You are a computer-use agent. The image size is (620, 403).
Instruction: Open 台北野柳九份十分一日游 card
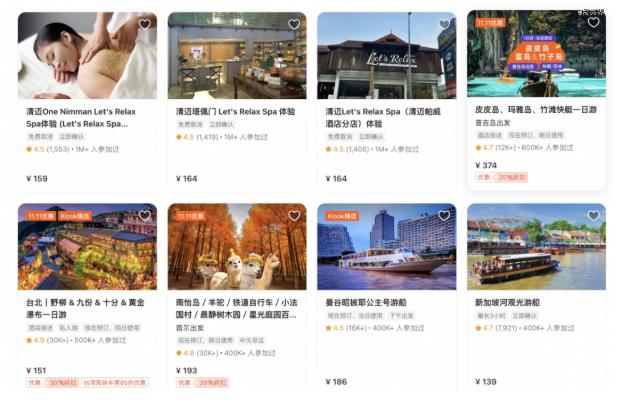[x=86, y=308]
